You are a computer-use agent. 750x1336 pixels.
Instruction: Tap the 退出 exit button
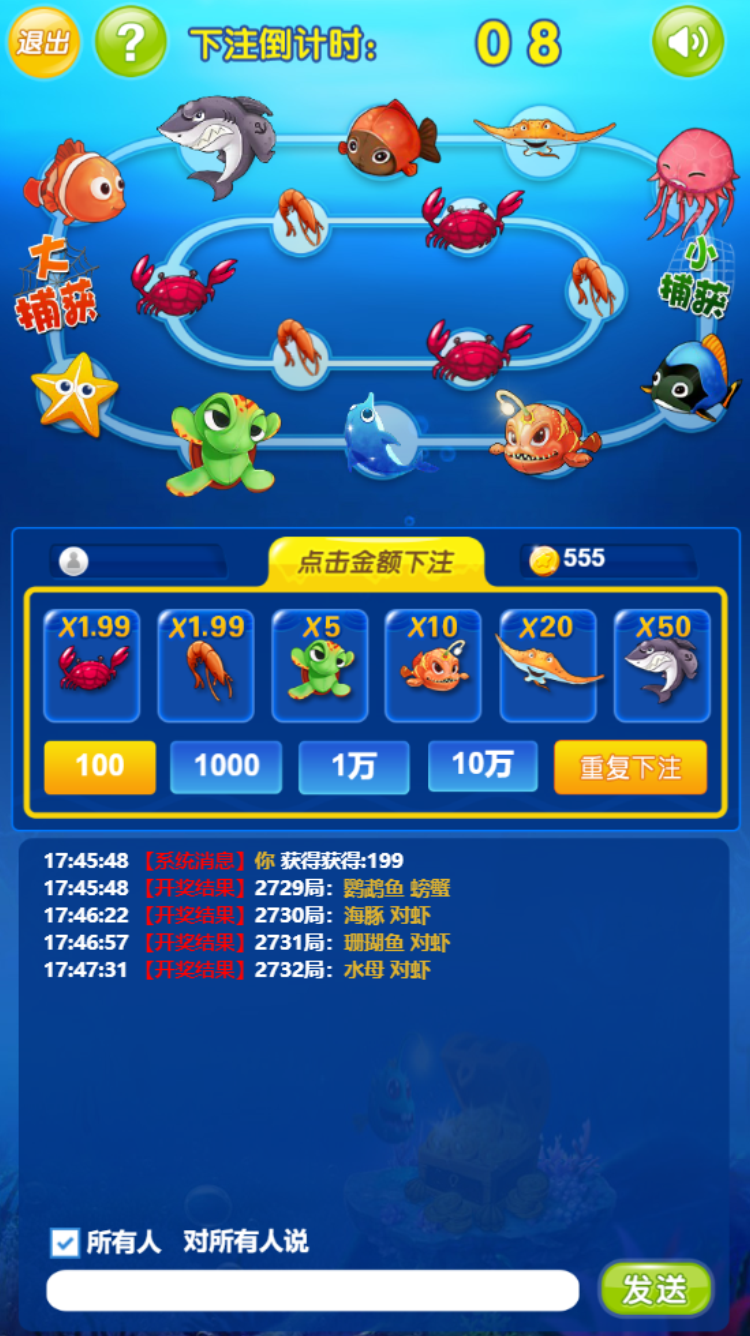click(x=44, y=42)
